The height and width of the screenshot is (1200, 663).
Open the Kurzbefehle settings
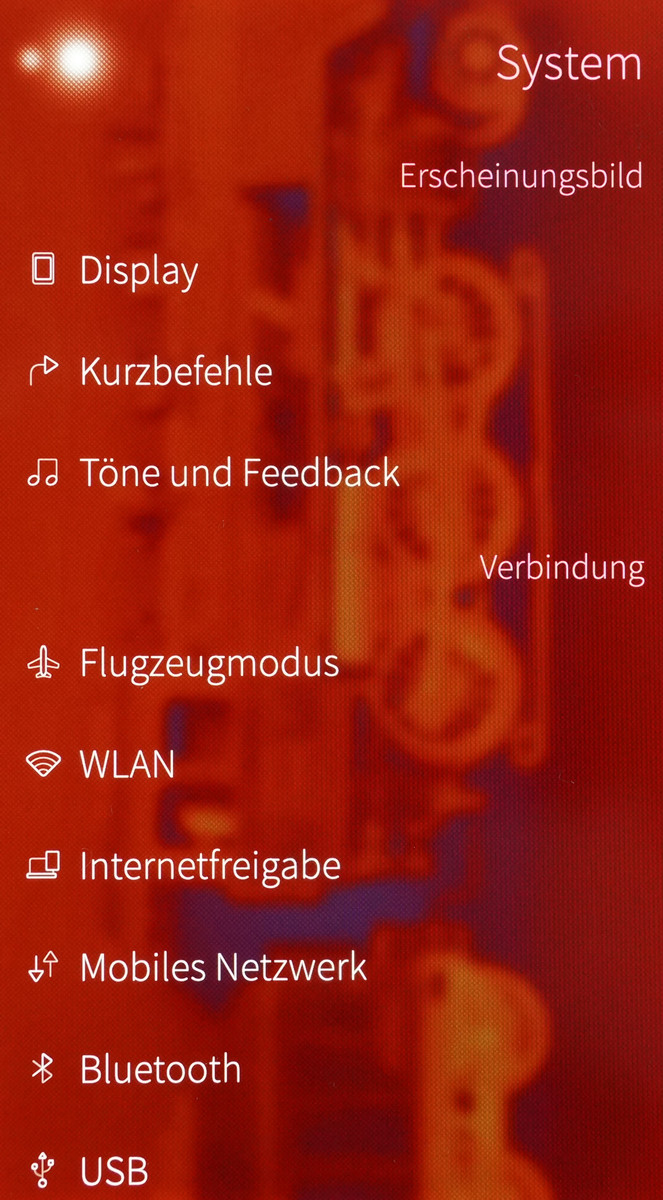click(x=175, y=372)
